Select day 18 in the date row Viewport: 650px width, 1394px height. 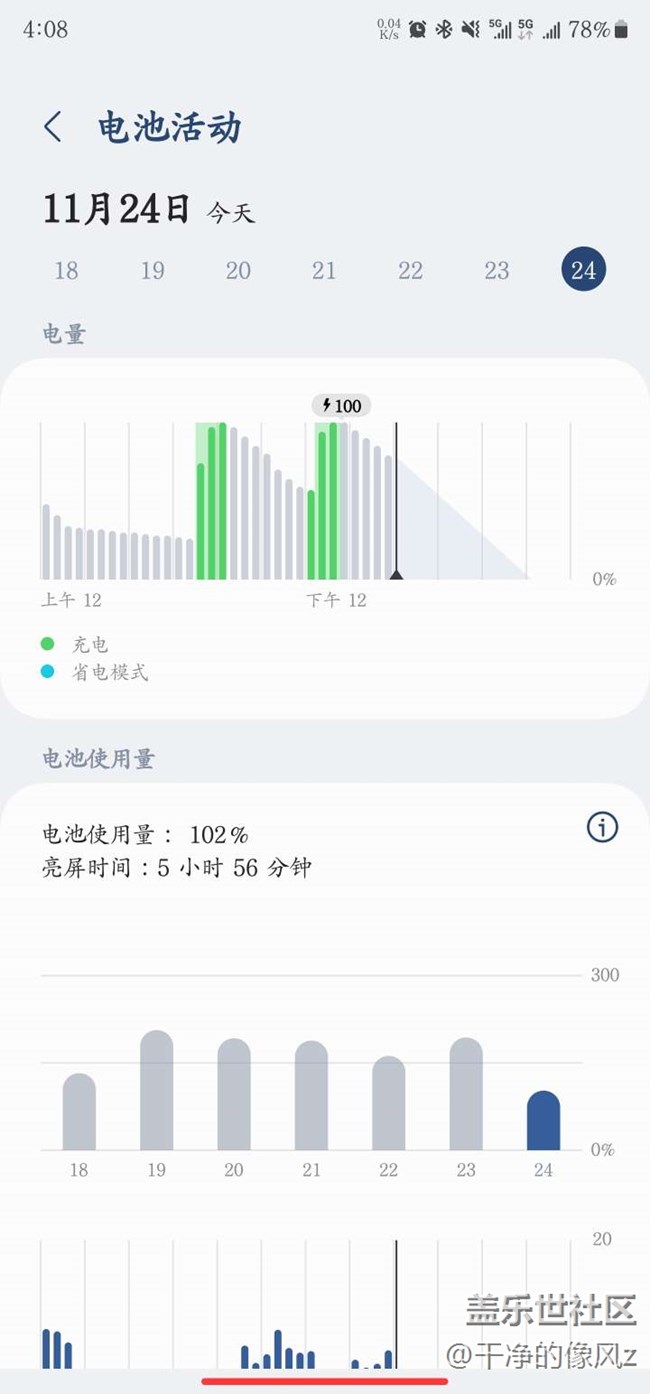(x=66, y=270)
